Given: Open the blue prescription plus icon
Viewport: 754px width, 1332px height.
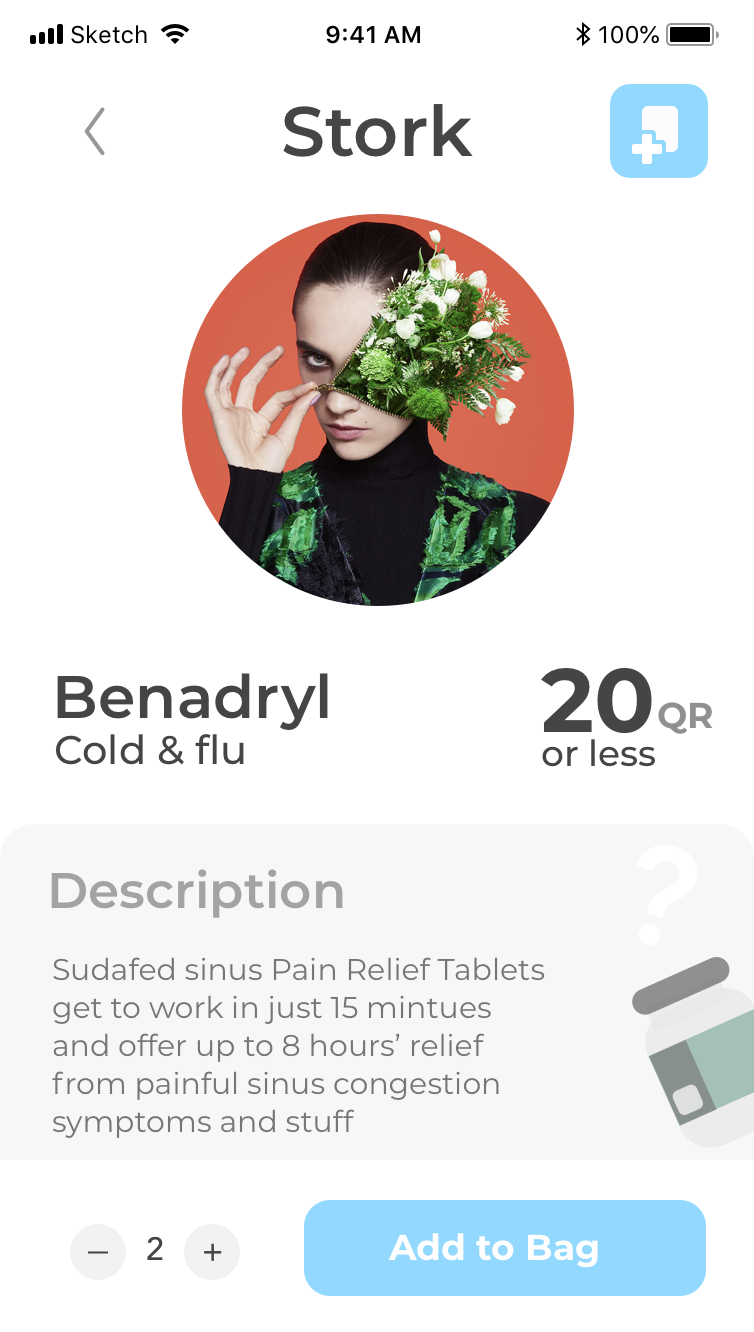Looking at the screenshot, I should click(659, 131).
